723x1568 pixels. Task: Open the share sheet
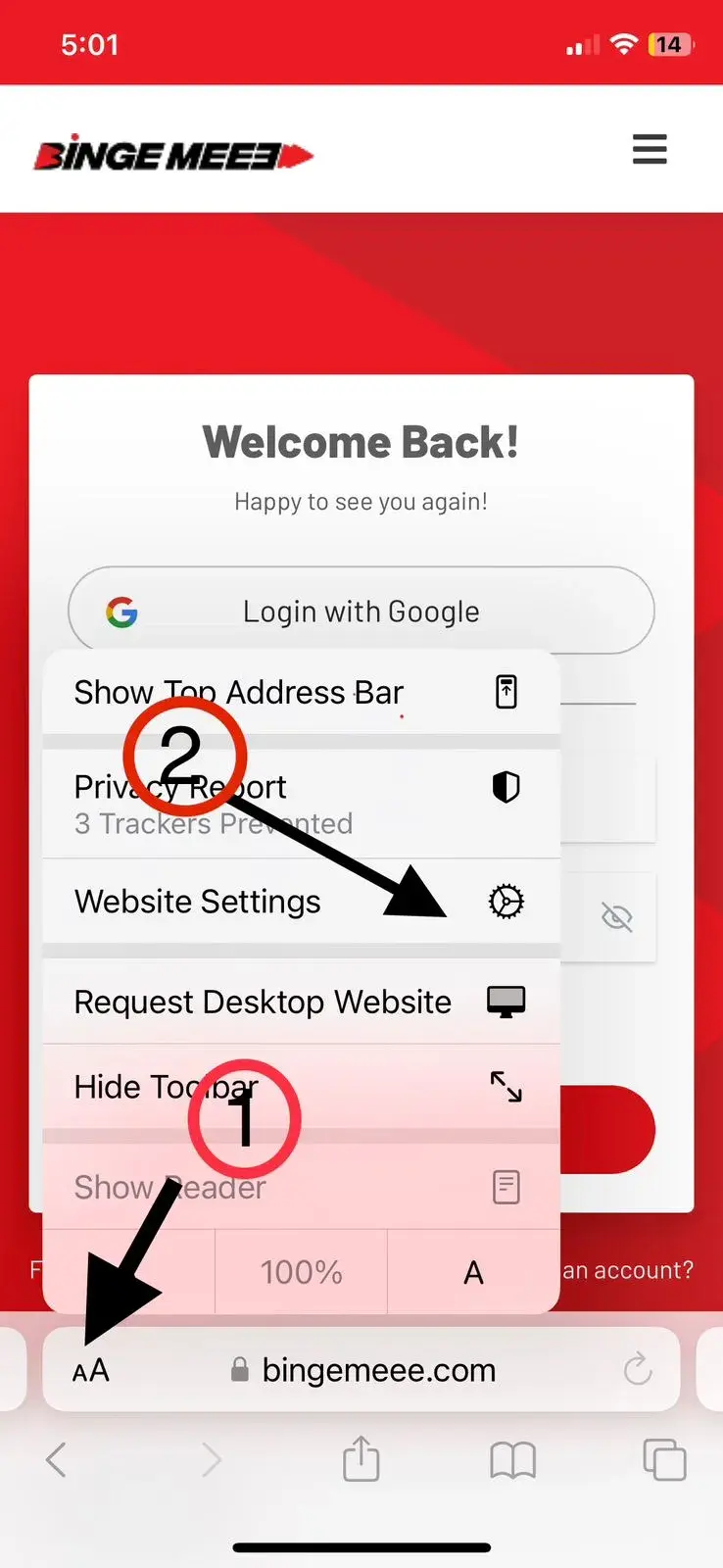pos(361,1458)
